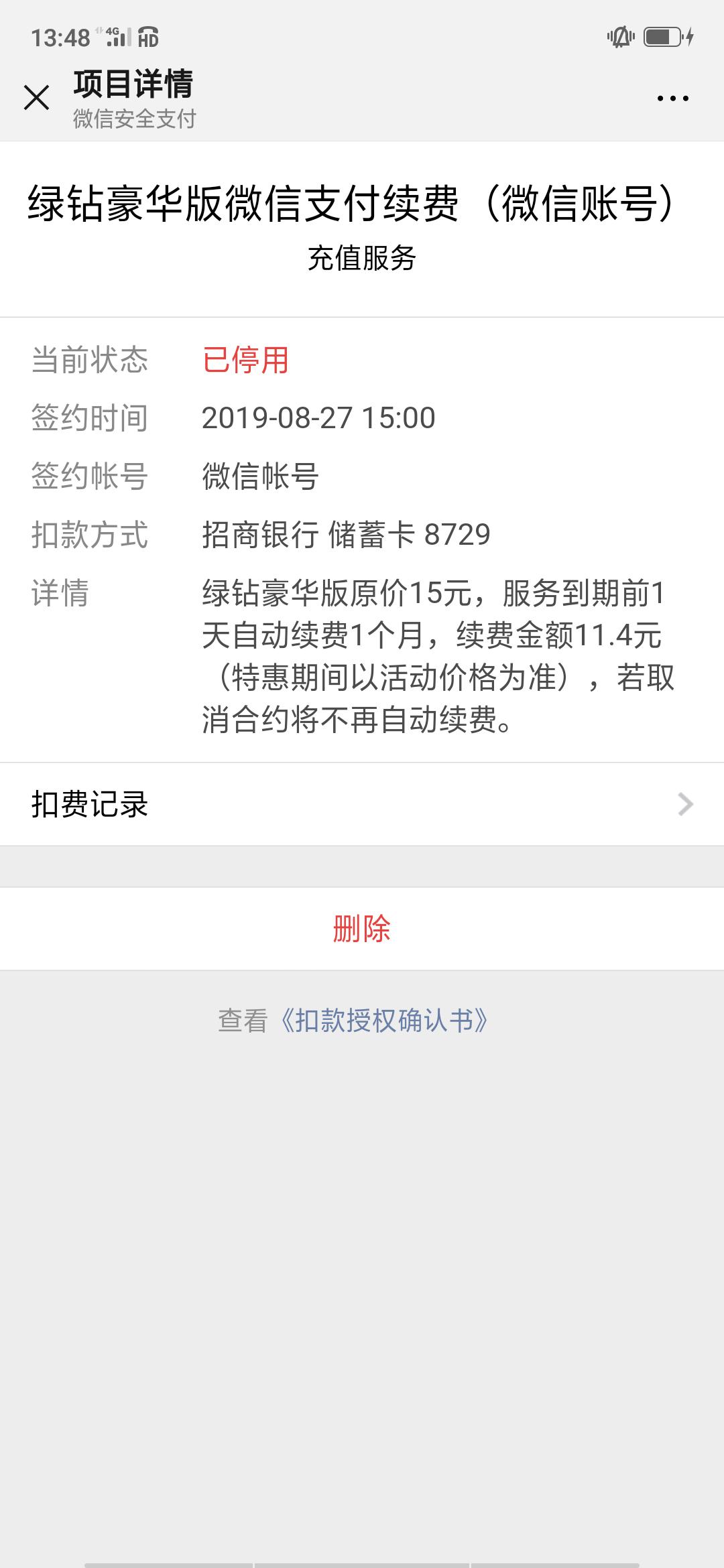Tap the 已停用 status text
The height and width of the screenshot is (1568, 724).
click(x=246, y=361)
